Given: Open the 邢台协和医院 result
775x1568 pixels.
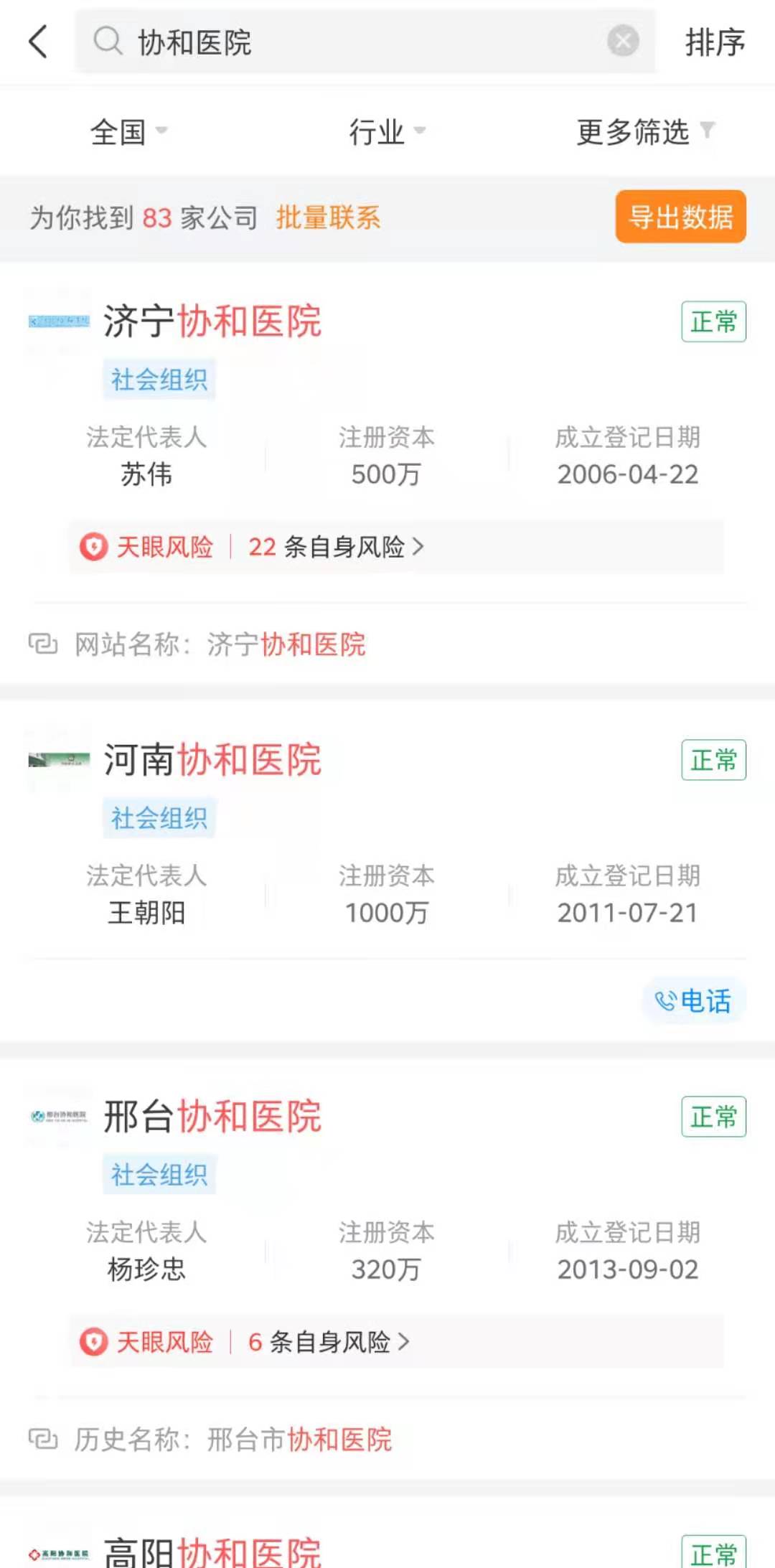Looking at the screenshot, I should tap(212, 1116).
